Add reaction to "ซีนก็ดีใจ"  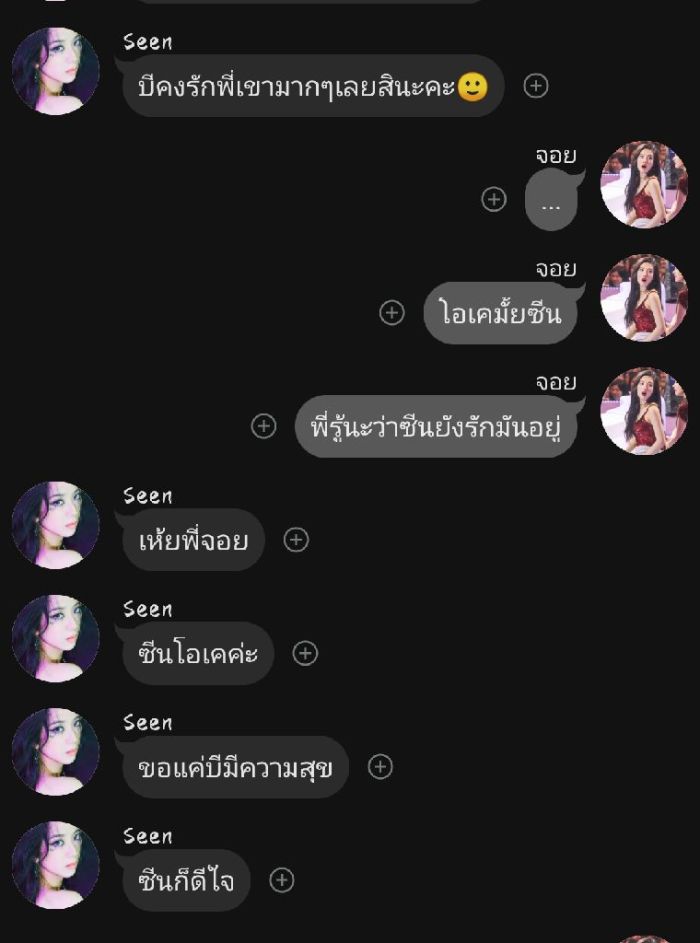click(282, 880)
